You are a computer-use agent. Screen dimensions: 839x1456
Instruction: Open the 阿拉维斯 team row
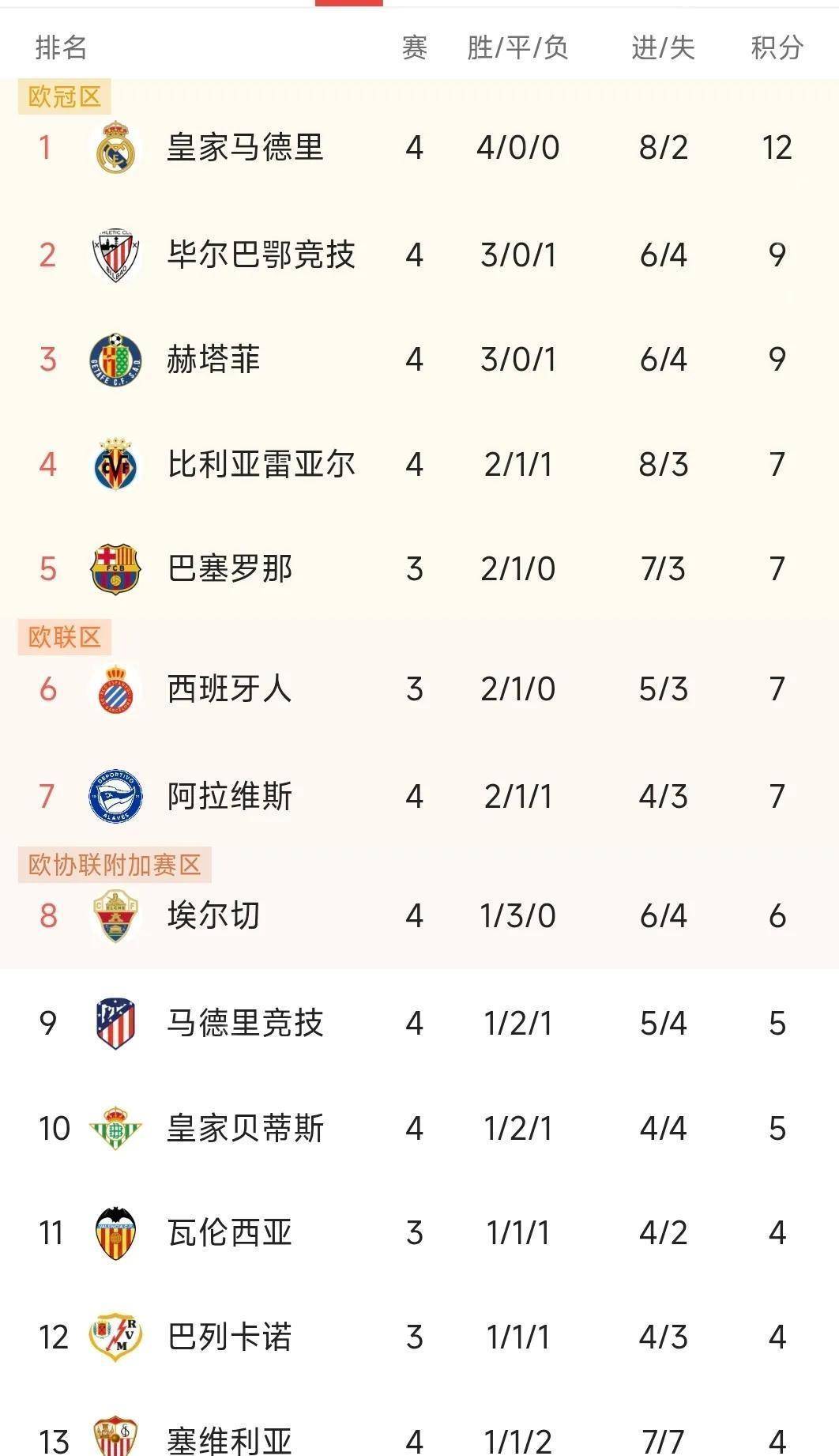pos(419,796)
